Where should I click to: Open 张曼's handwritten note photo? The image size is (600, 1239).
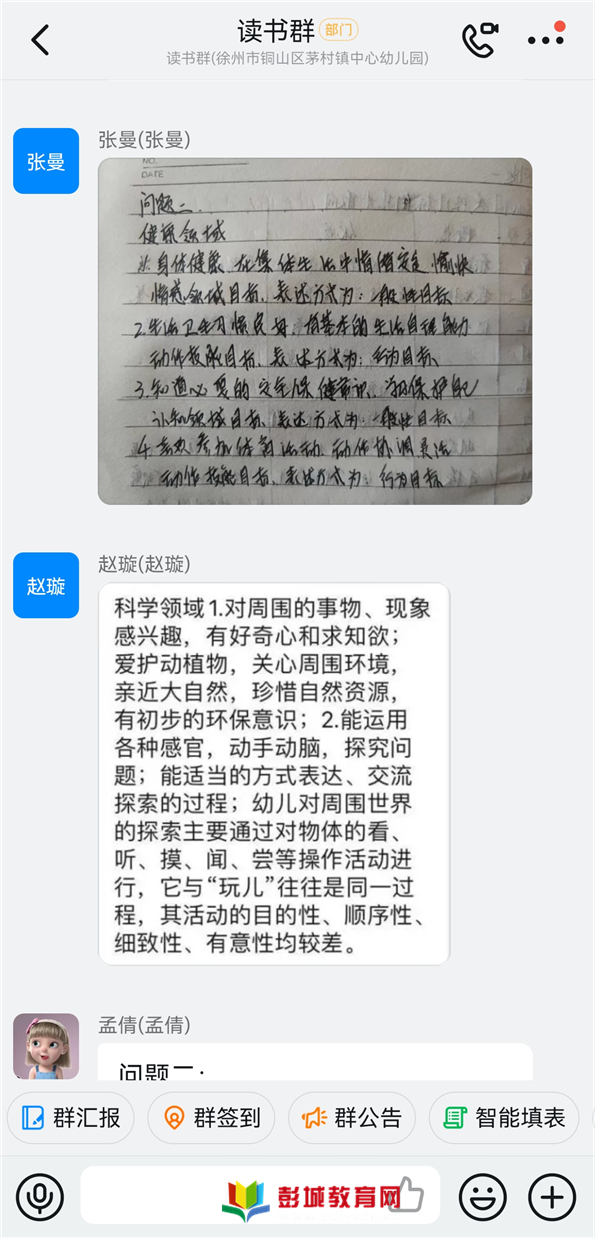(x=315, y=331)
